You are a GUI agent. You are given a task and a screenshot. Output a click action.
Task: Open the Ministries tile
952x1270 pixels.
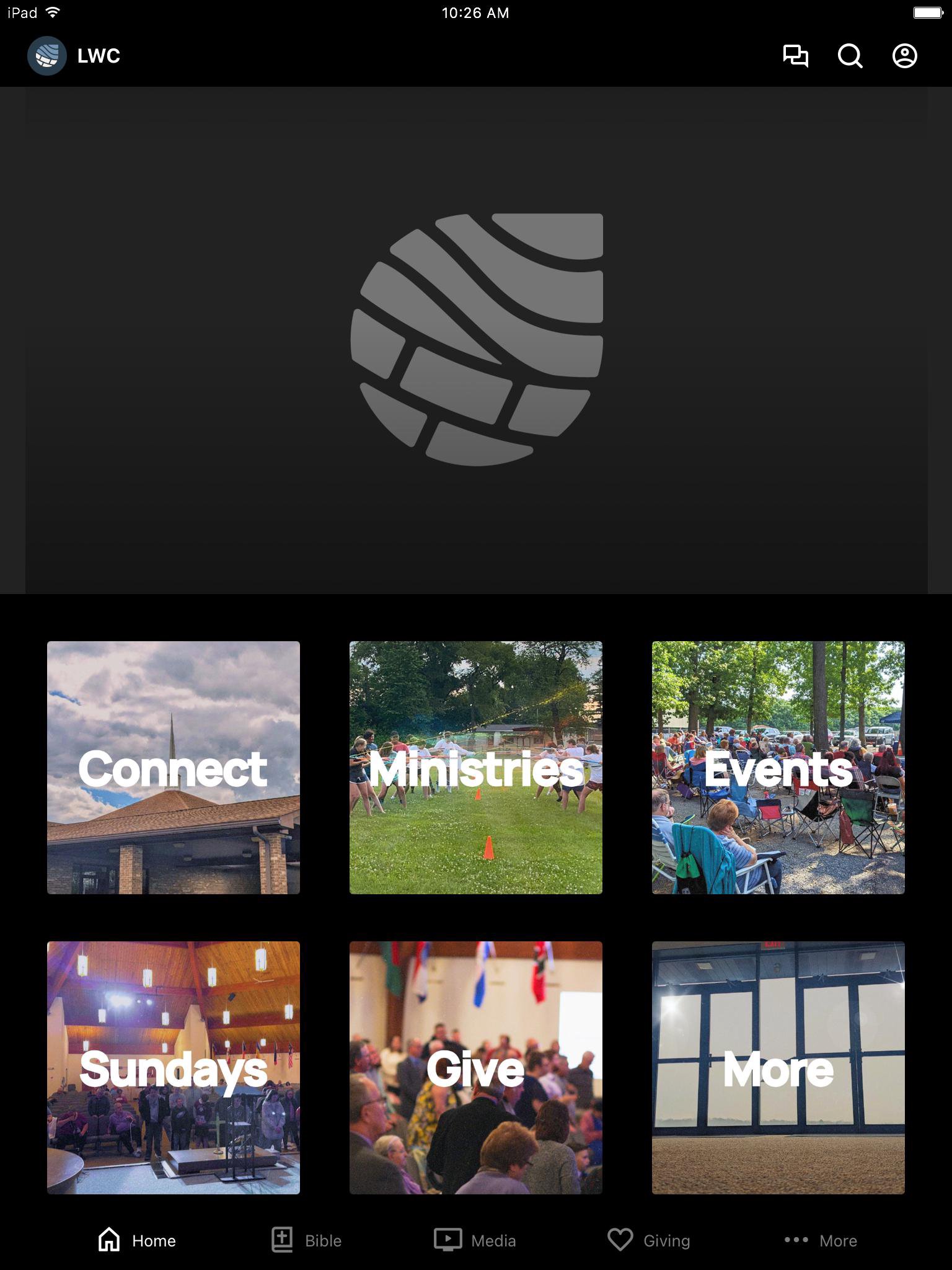[476, 768]
